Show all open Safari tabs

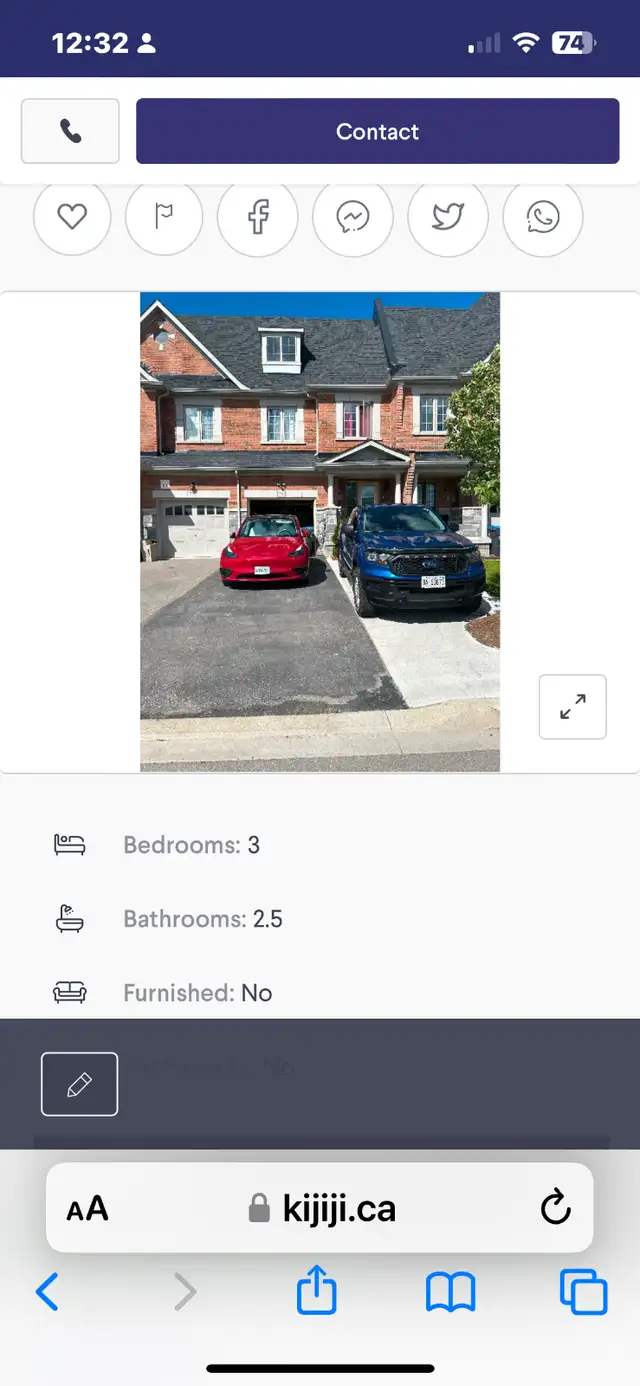[x=583, y=1293]
